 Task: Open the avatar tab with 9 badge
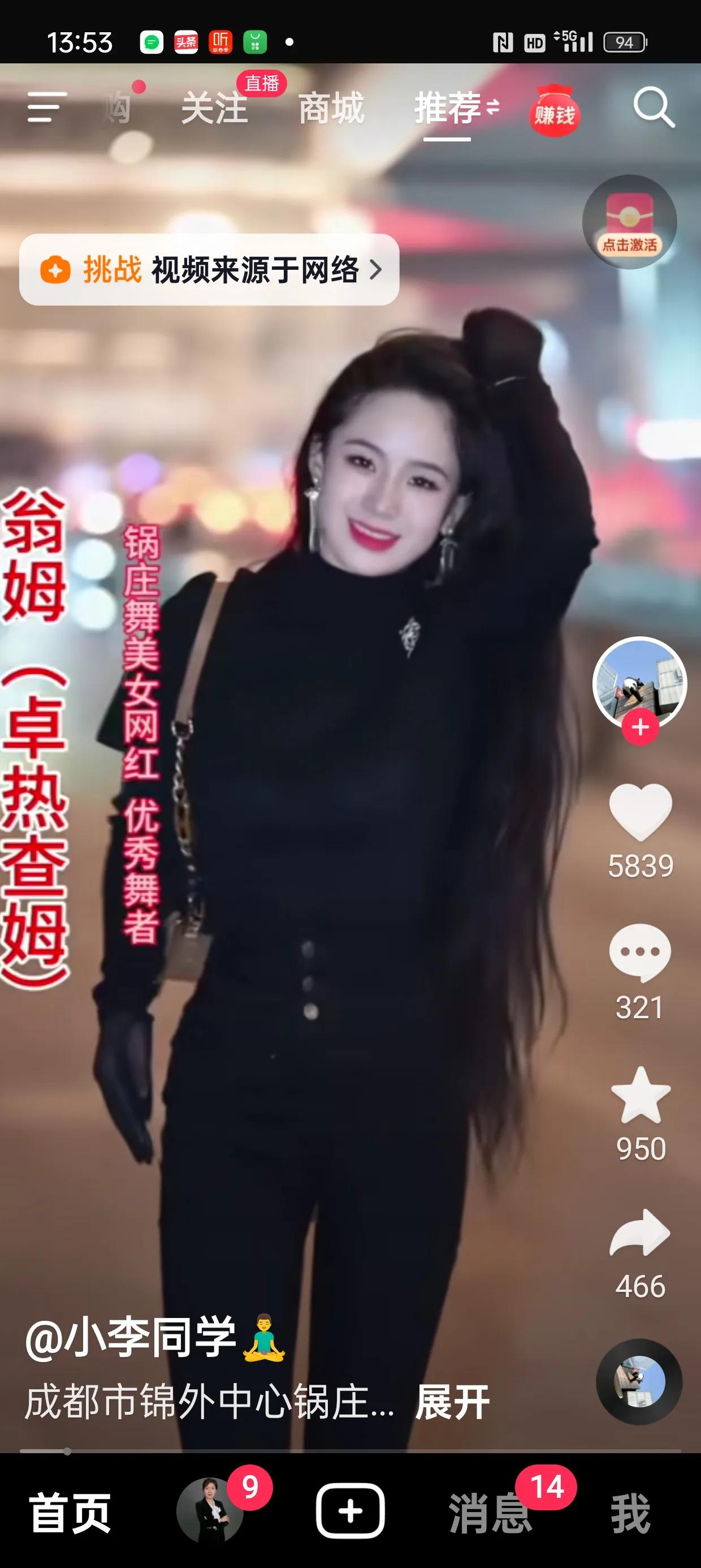[x=210, y=1511]
